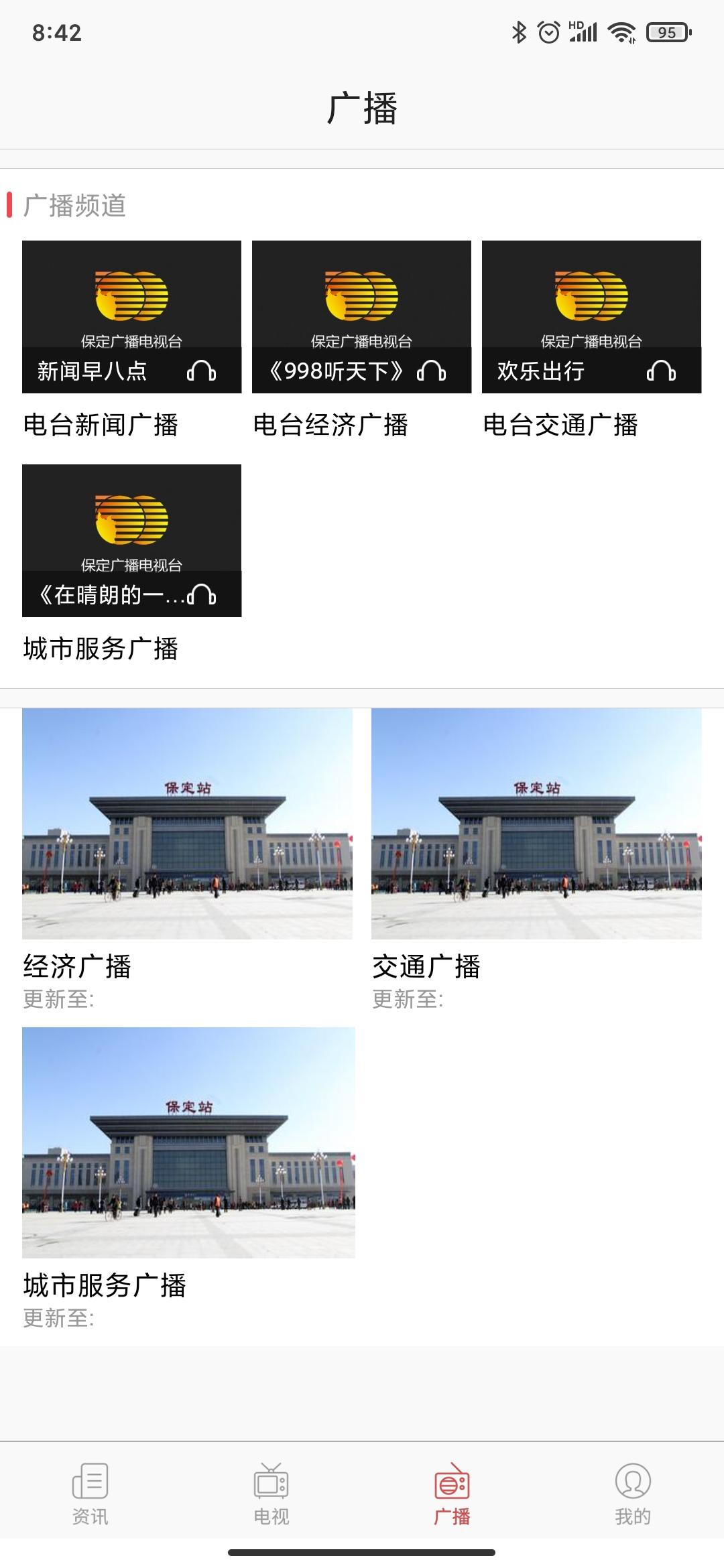Select the 电台交通广播 channel
The height and width of the screenshot is (1568, 724).
591,317
